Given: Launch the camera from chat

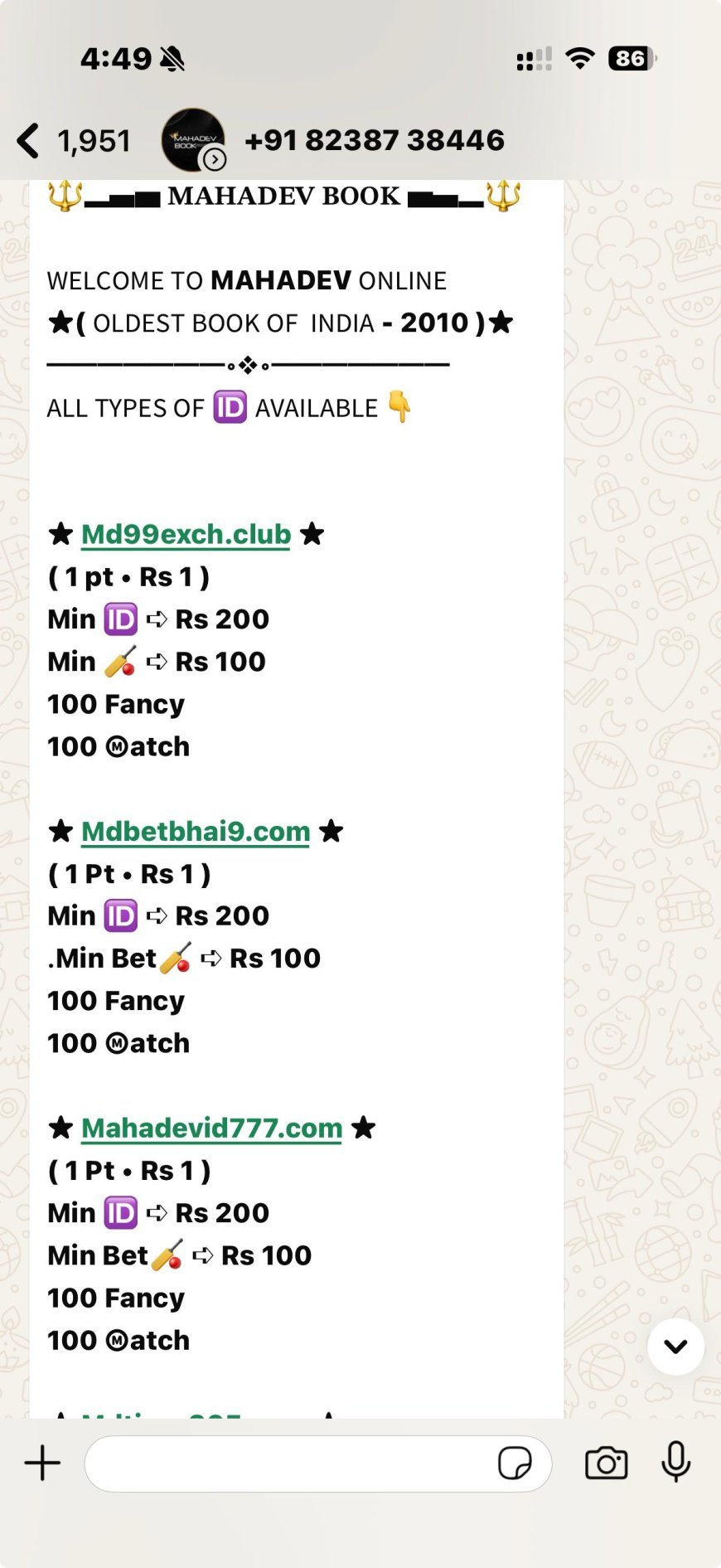Looking at the screenshot, I should pyautogui.click(x=606, y=1464).
